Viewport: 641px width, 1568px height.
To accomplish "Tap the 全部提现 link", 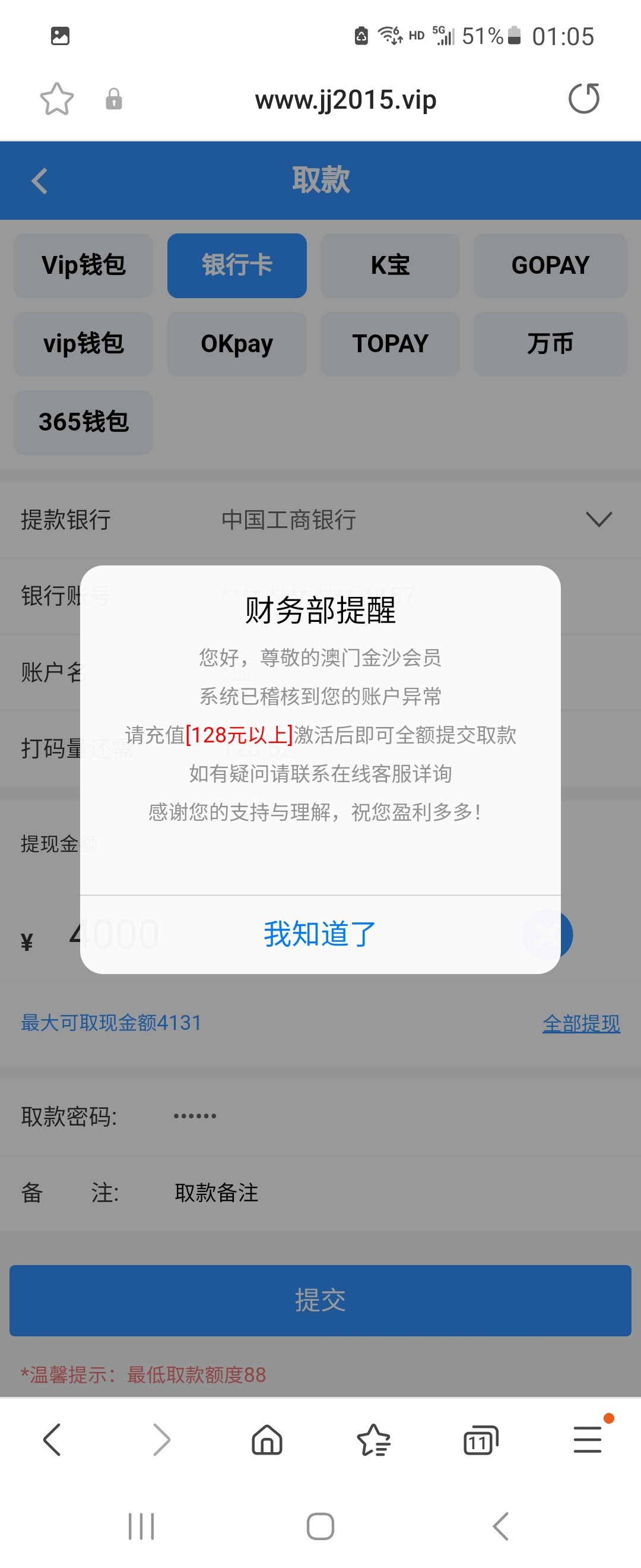I will 582,1023.
